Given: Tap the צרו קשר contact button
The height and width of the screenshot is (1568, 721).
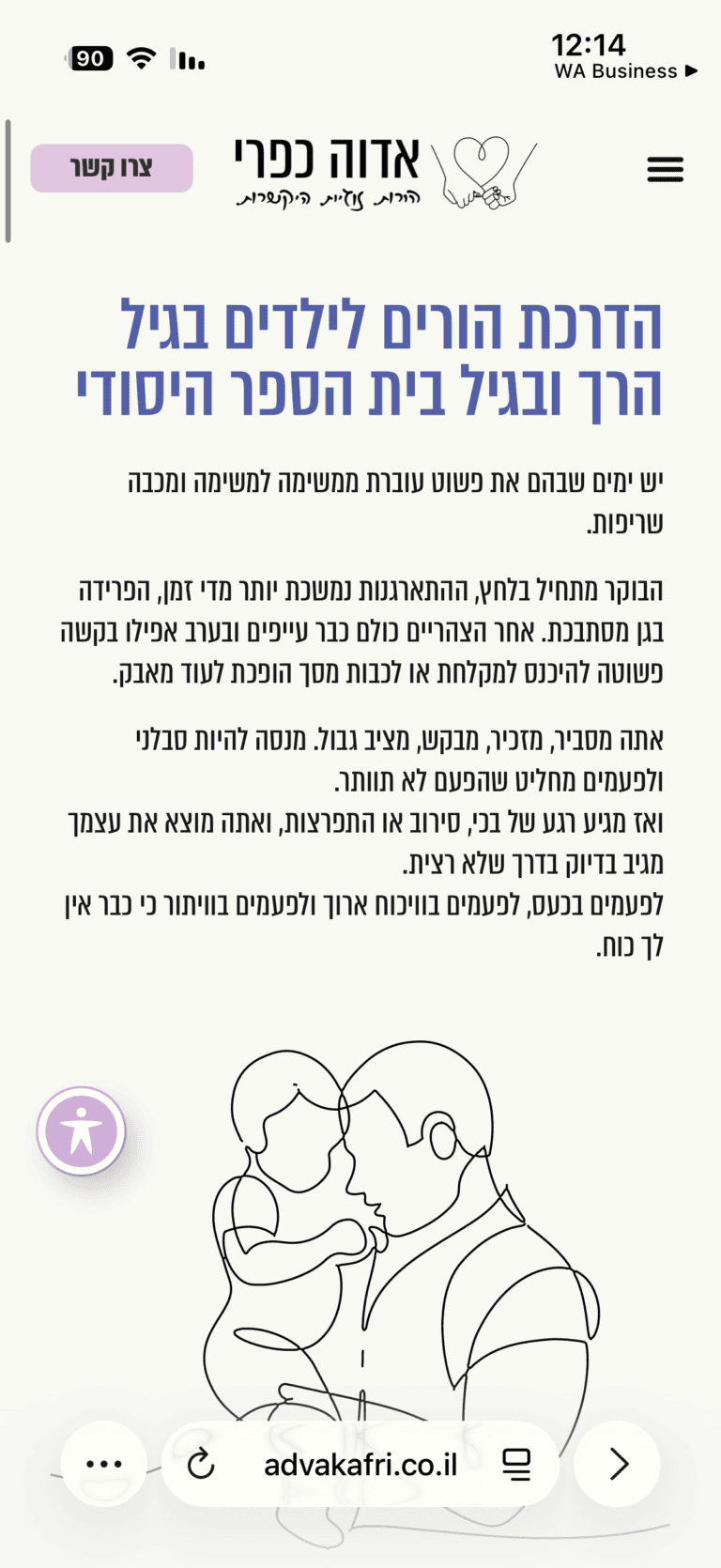Looking at the screenshot, I should pyautogui.click(x=112, y=168).
